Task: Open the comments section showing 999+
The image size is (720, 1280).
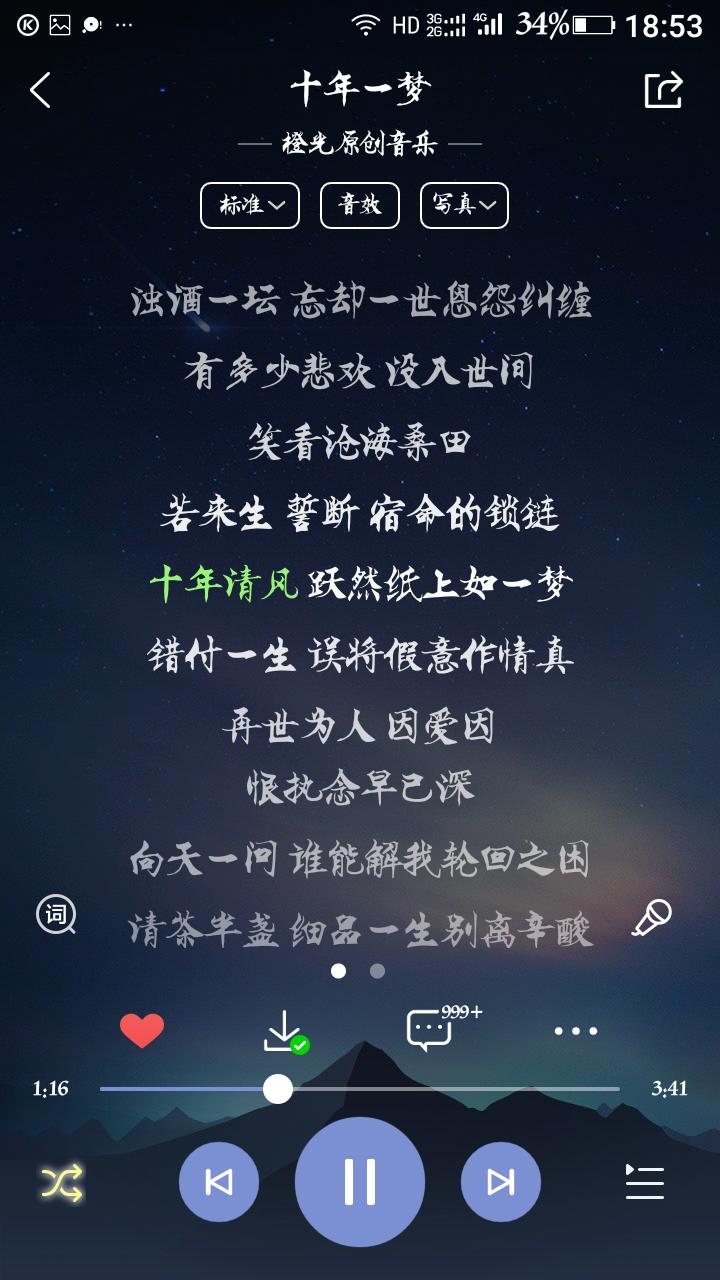Action: tap(430, 1028)
